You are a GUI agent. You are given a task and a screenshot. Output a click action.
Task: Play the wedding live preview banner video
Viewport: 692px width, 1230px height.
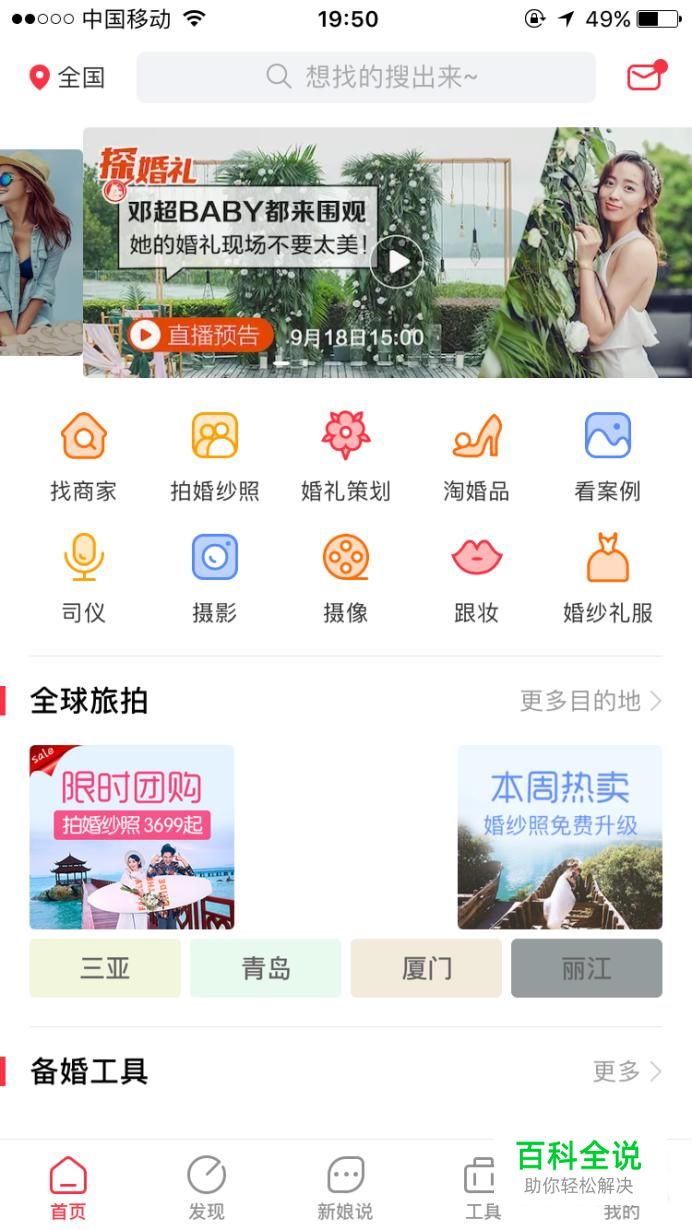[397, 262]
